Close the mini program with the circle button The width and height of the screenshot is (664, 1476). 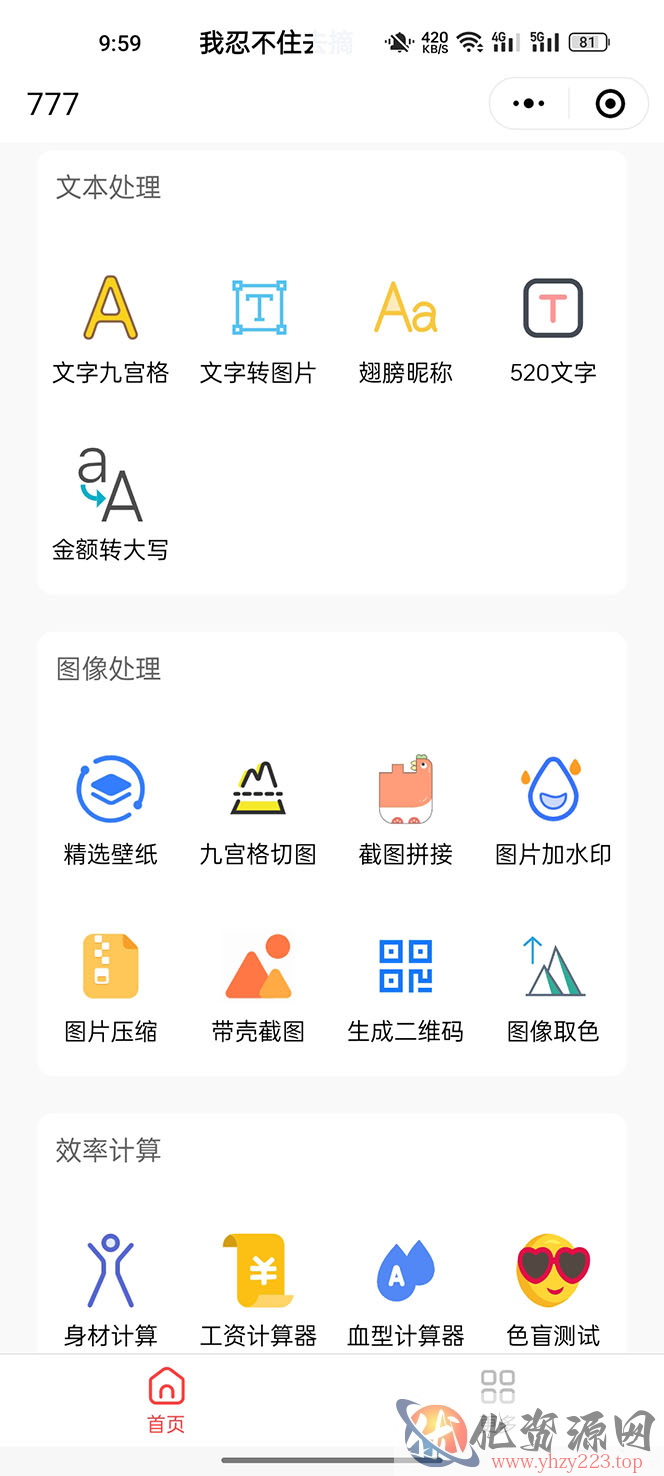(x=610, y=103)
